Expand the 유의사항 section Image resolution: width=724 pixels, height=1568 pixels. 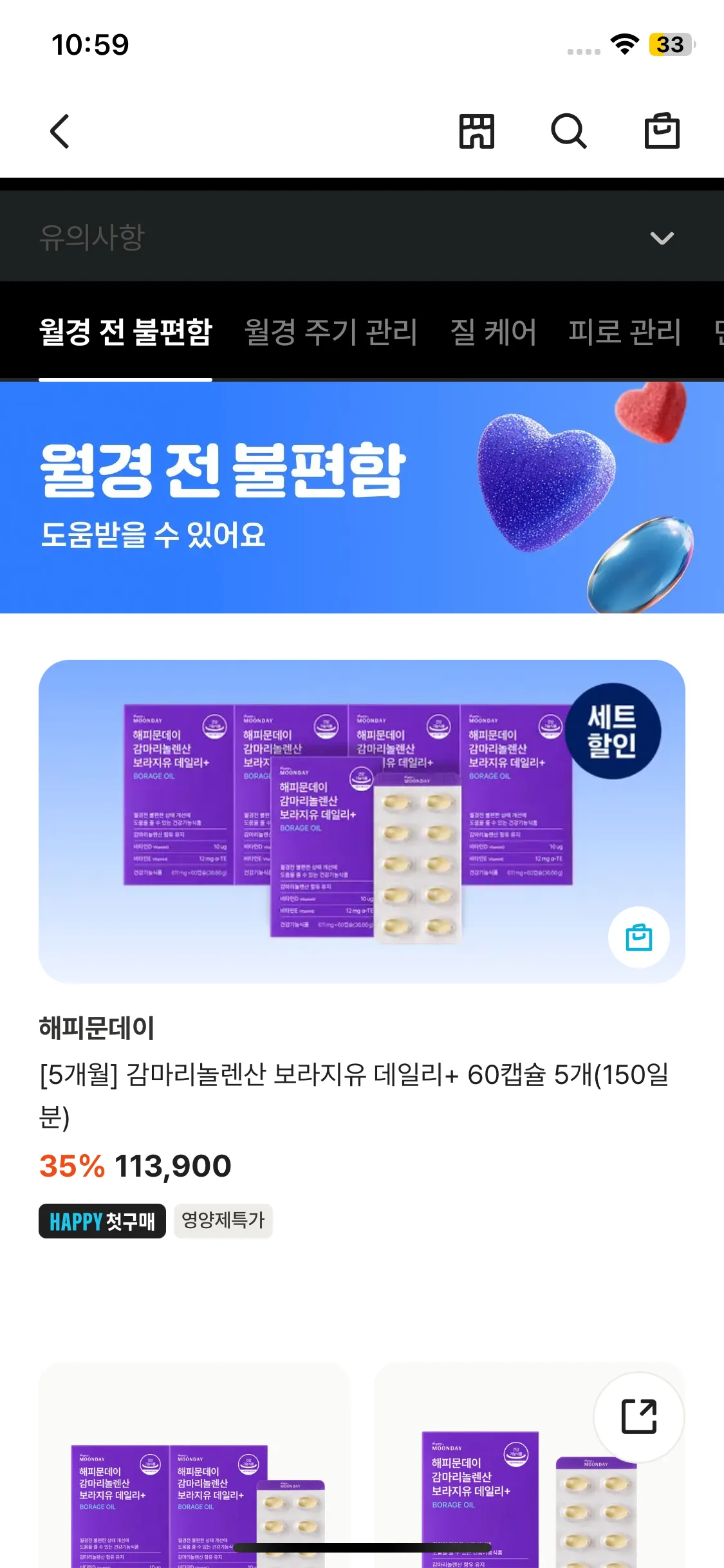pyautogui.click(x=362, y=236)
